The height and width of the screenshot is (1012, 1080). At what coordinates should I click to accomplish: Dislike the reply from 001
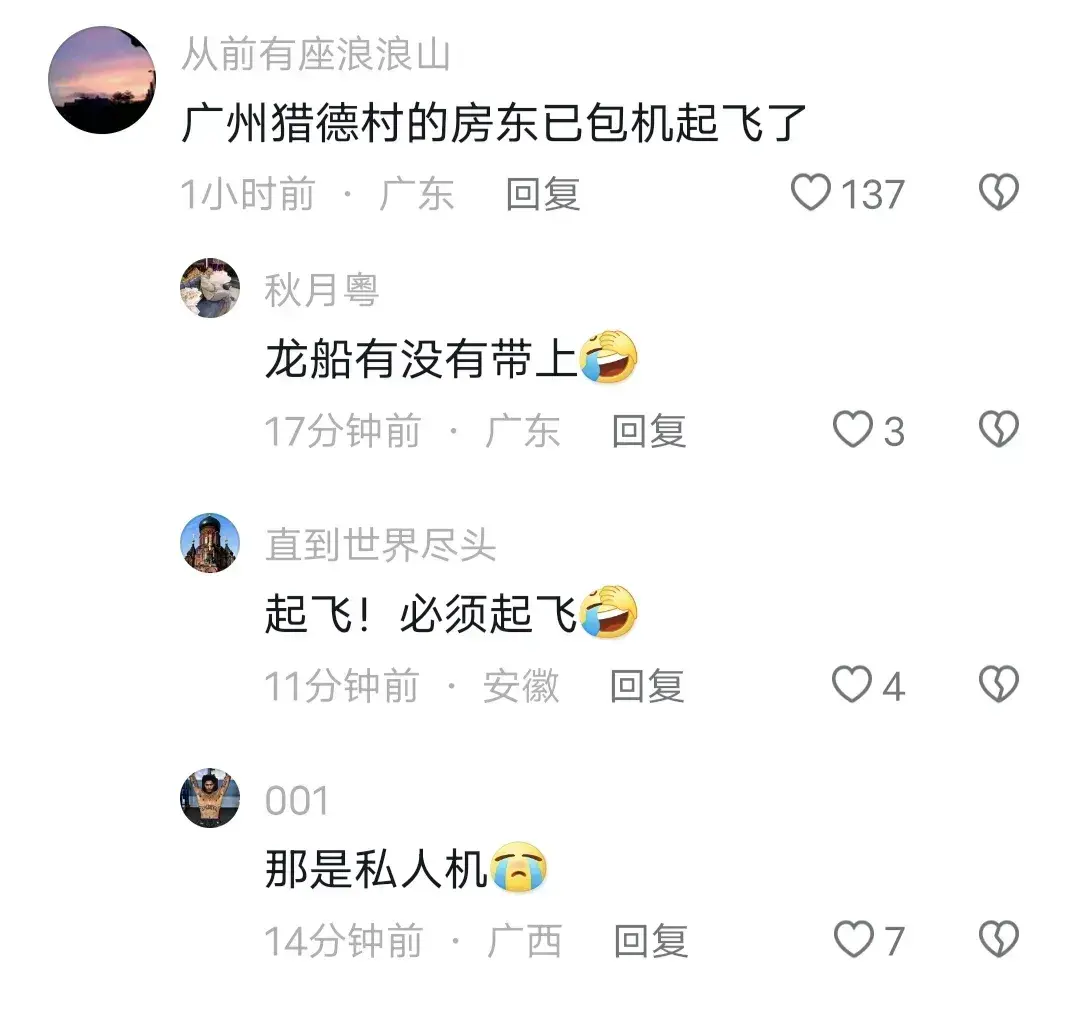998,940
